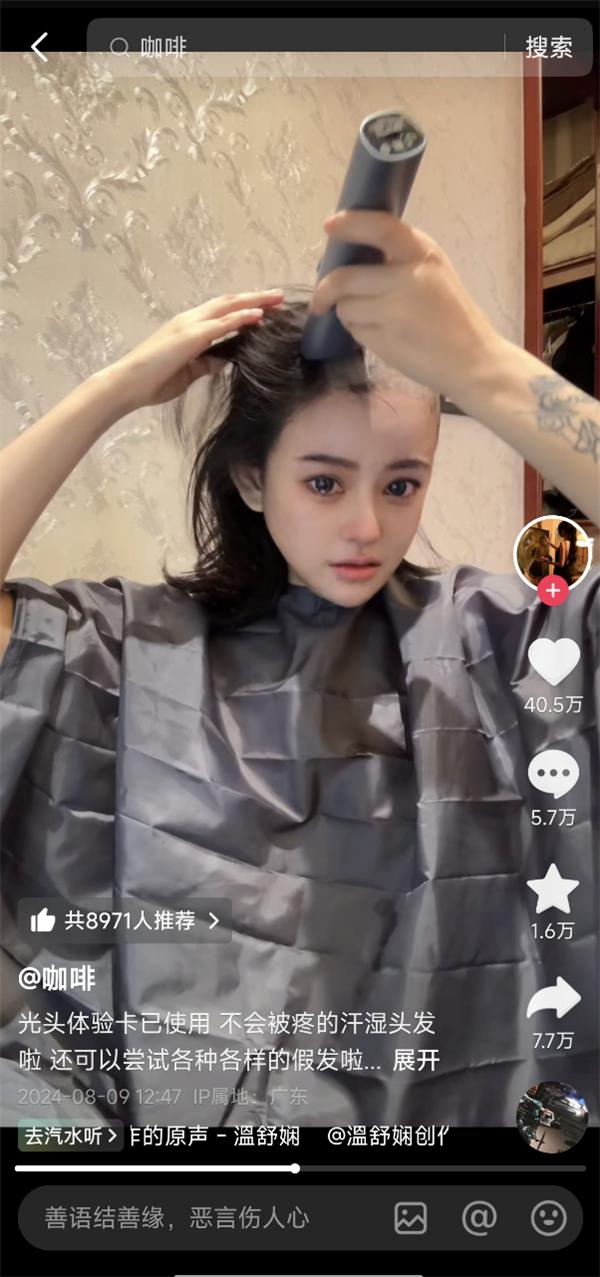The height and width of the screenshot is (1277, 600).
Task: Mention someone with the @ icon
Action: pyautogui.click(x=479, y=1218)
